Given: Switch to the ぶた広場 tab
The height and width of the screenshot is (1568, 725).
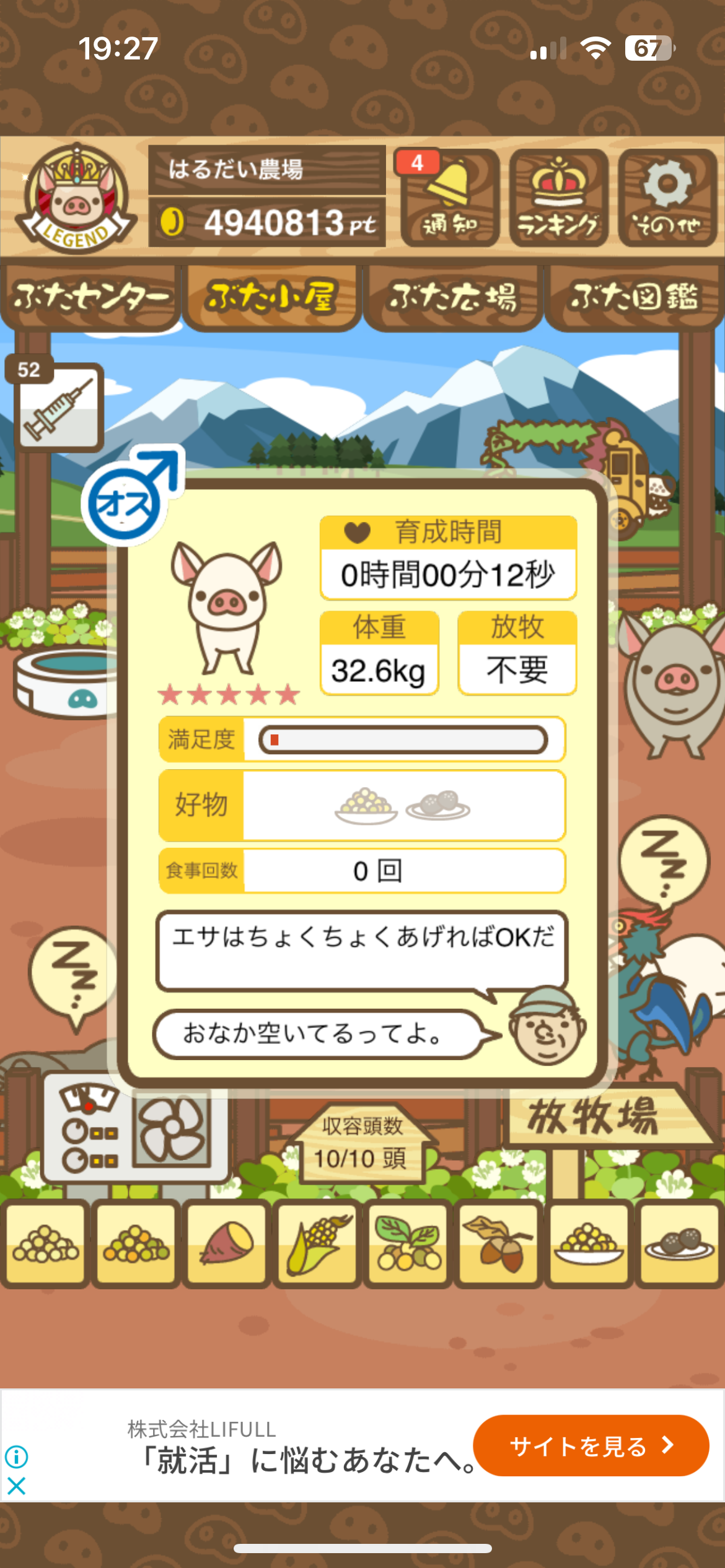Looking at the screenshot, I should 453,297.
